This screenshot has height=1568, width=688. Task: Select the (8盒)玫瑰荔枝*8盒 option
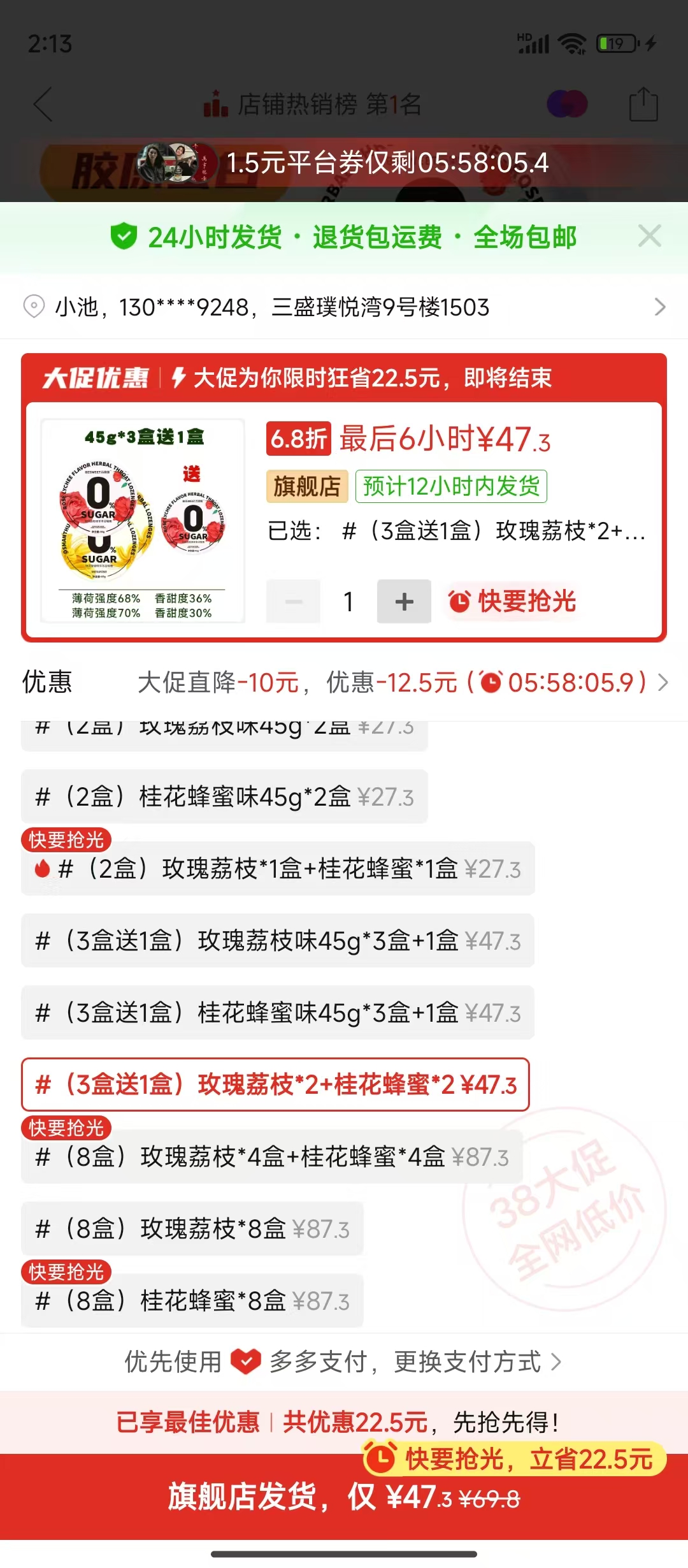[x=192, y=1229]
